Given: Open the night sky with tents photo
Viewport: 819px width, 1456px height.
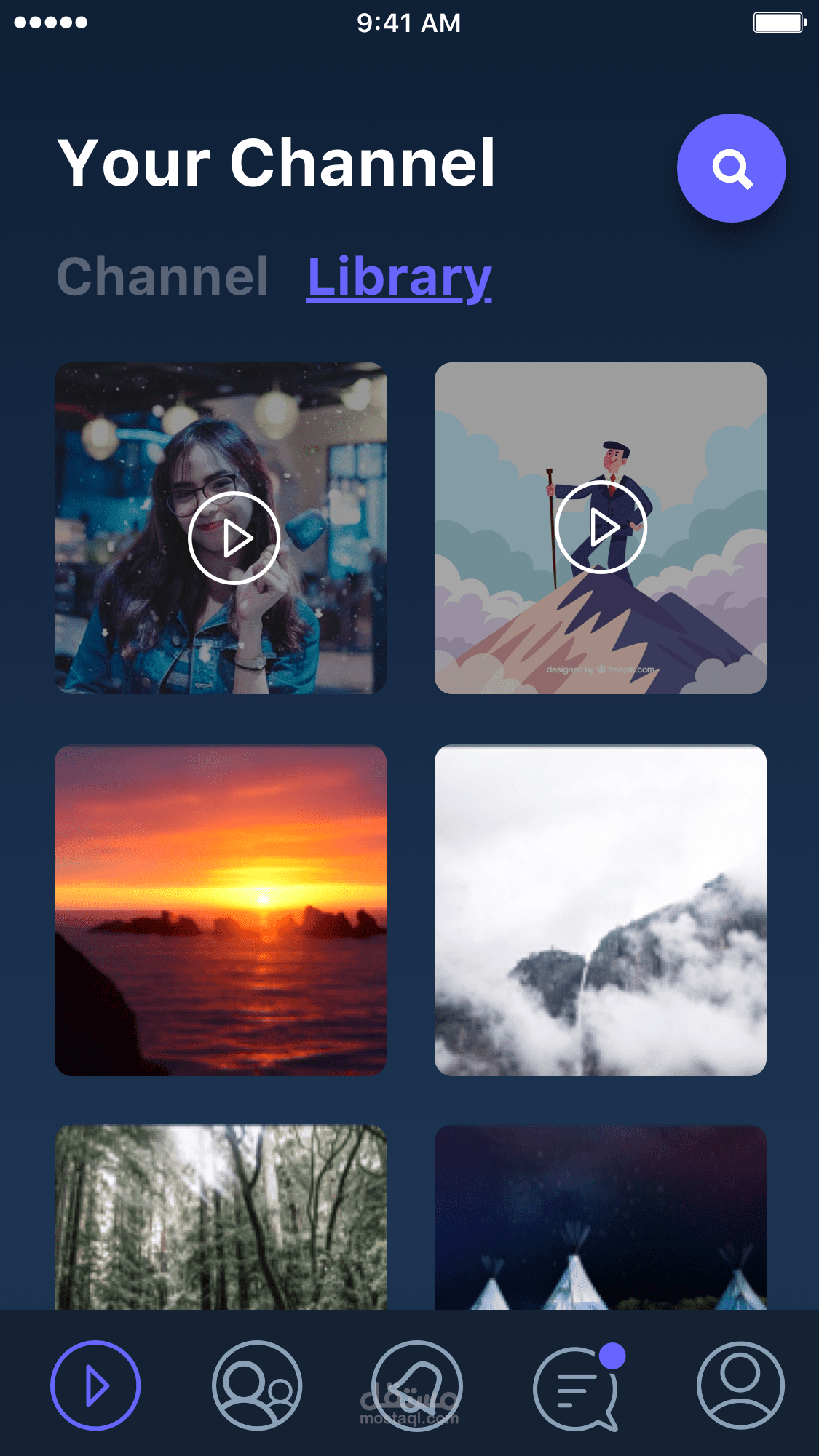Looking at the screenshot, I should (601, 1217).
